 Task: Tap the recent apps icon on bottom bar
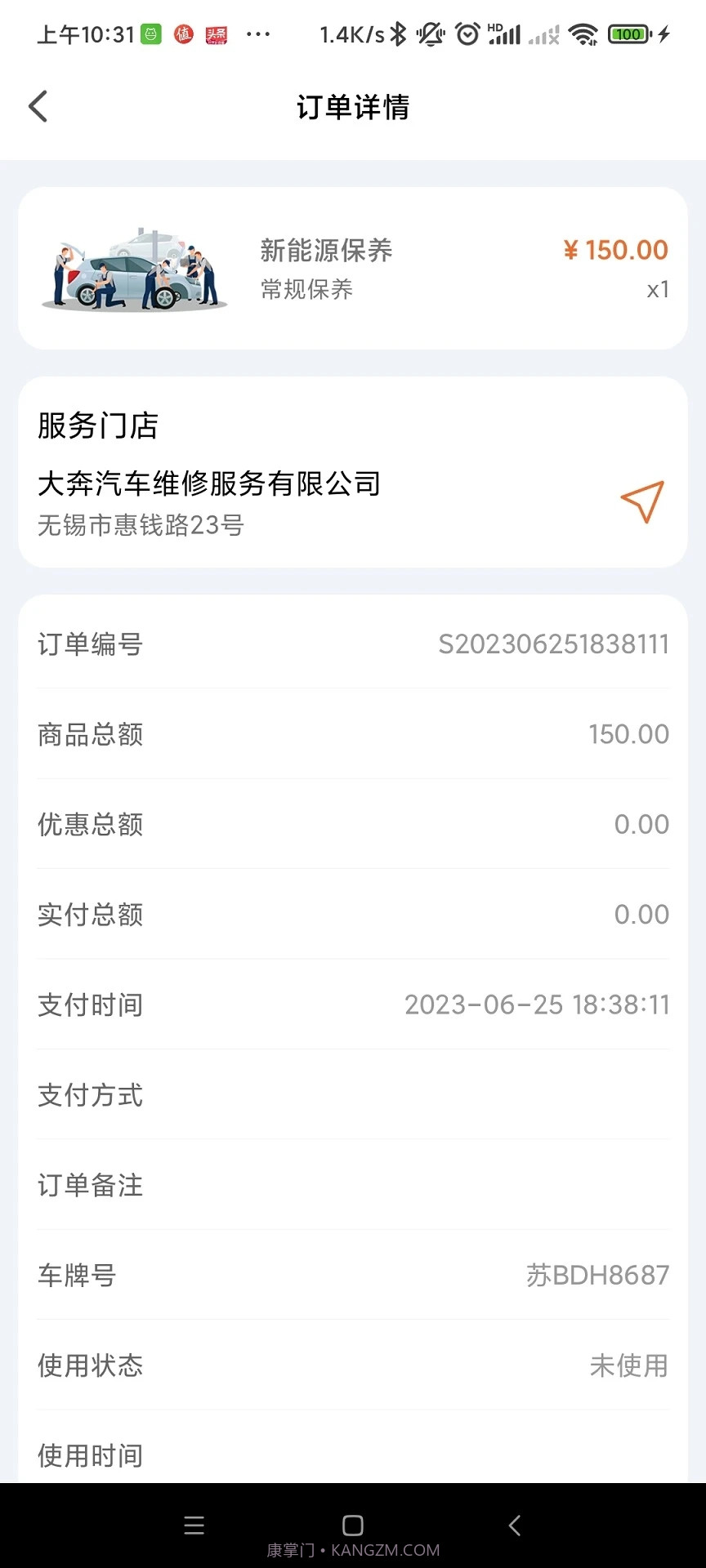(x=194, y=1525)
